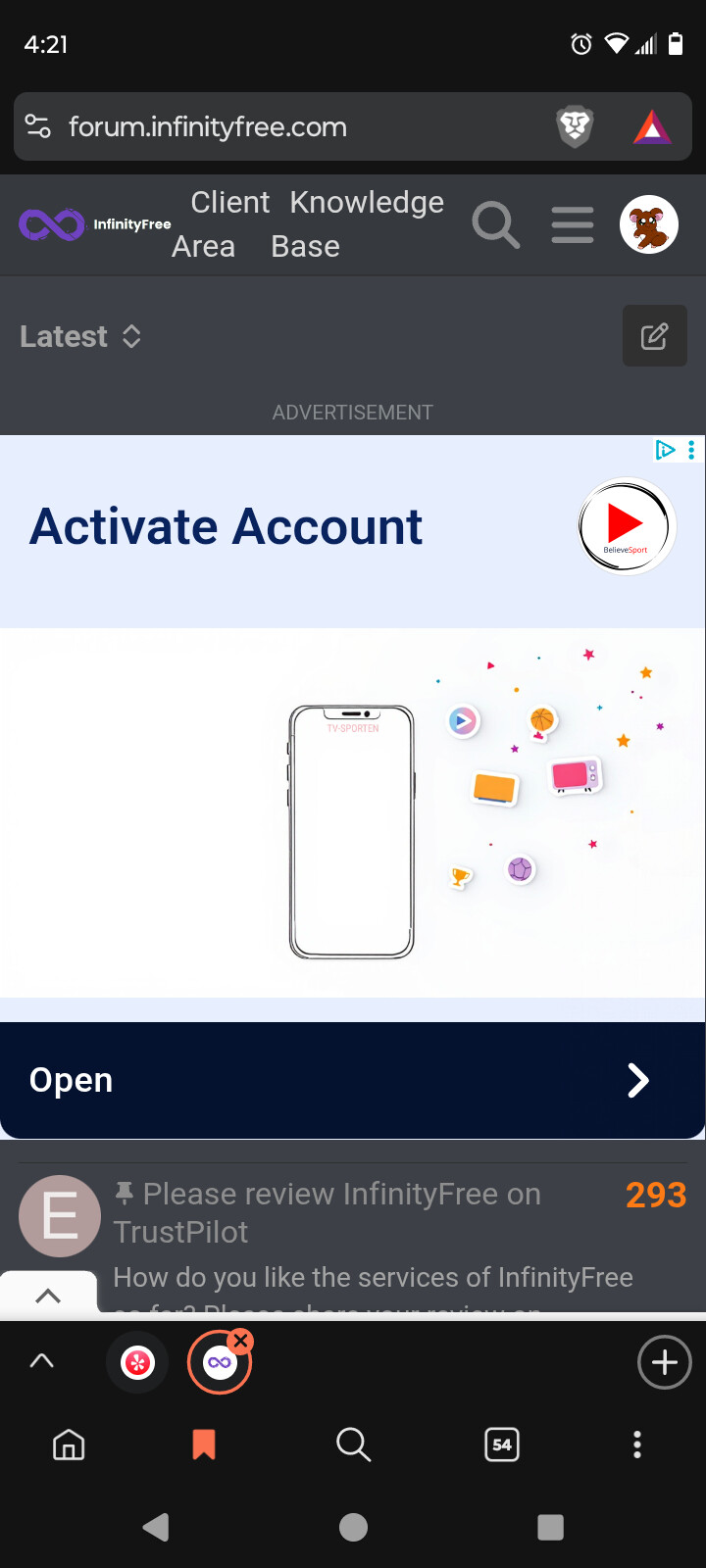Create a new topic
The height and width of the screenshot is (1568, 706).
point(654,336)
